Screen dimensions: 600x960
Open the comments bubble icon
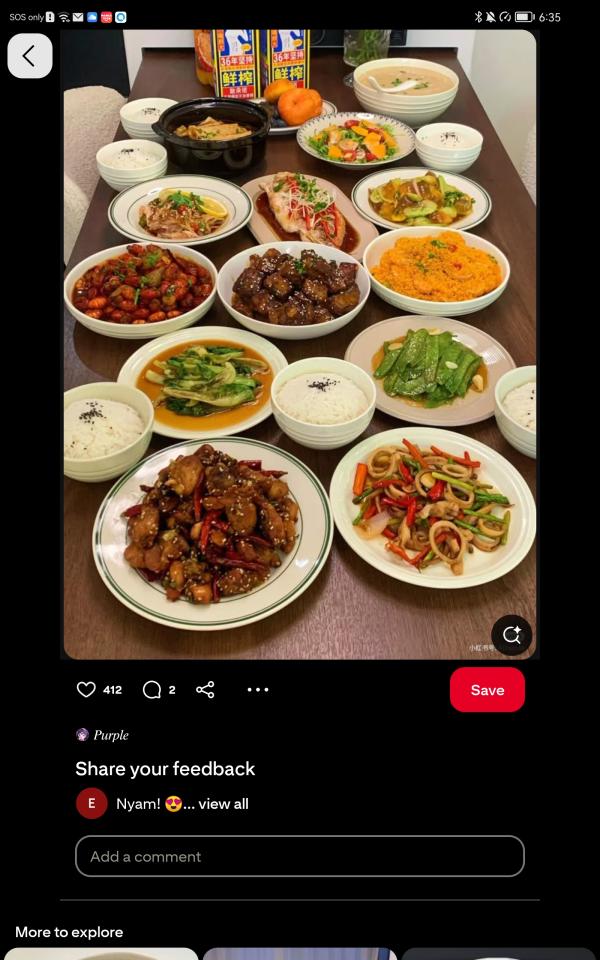151,690
